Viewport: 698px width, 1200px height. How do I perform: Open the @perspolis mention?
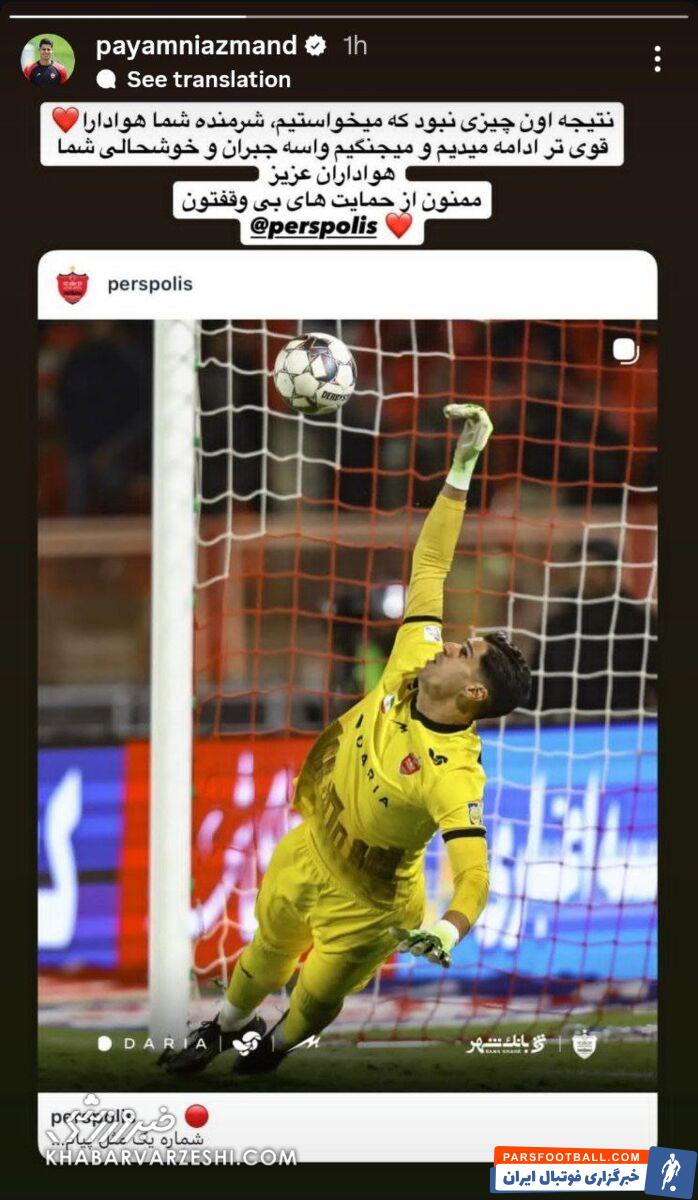[312, 227]
